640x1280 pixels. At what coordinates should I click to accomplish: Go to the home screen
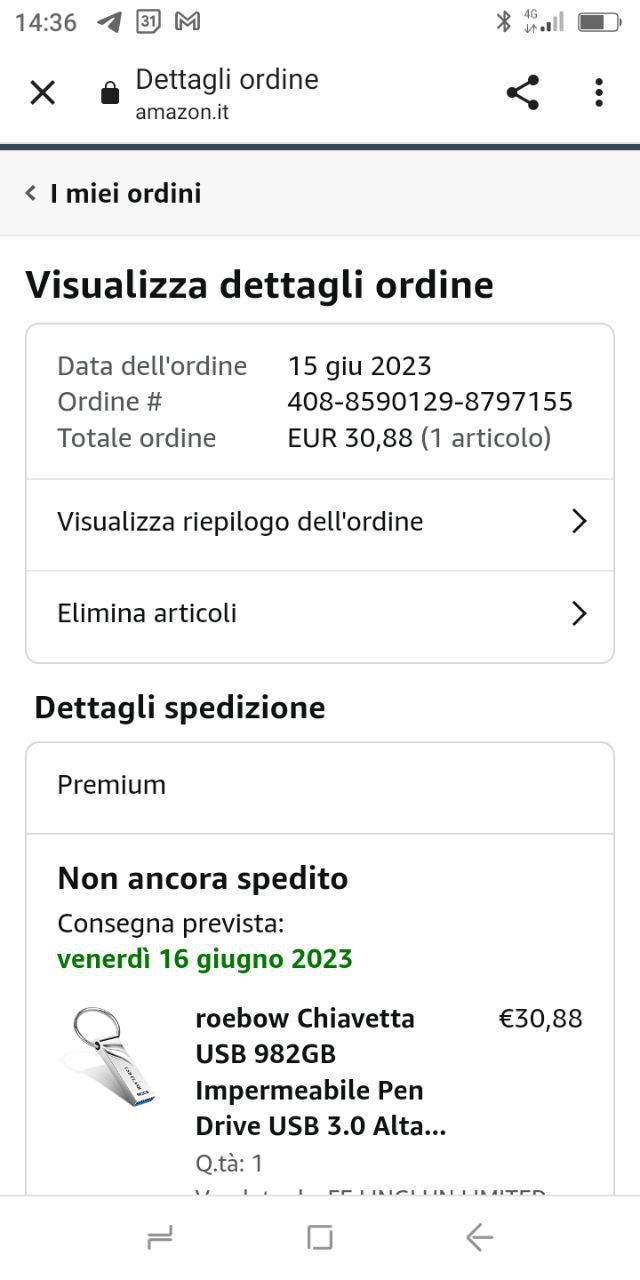click(320, 1238)
